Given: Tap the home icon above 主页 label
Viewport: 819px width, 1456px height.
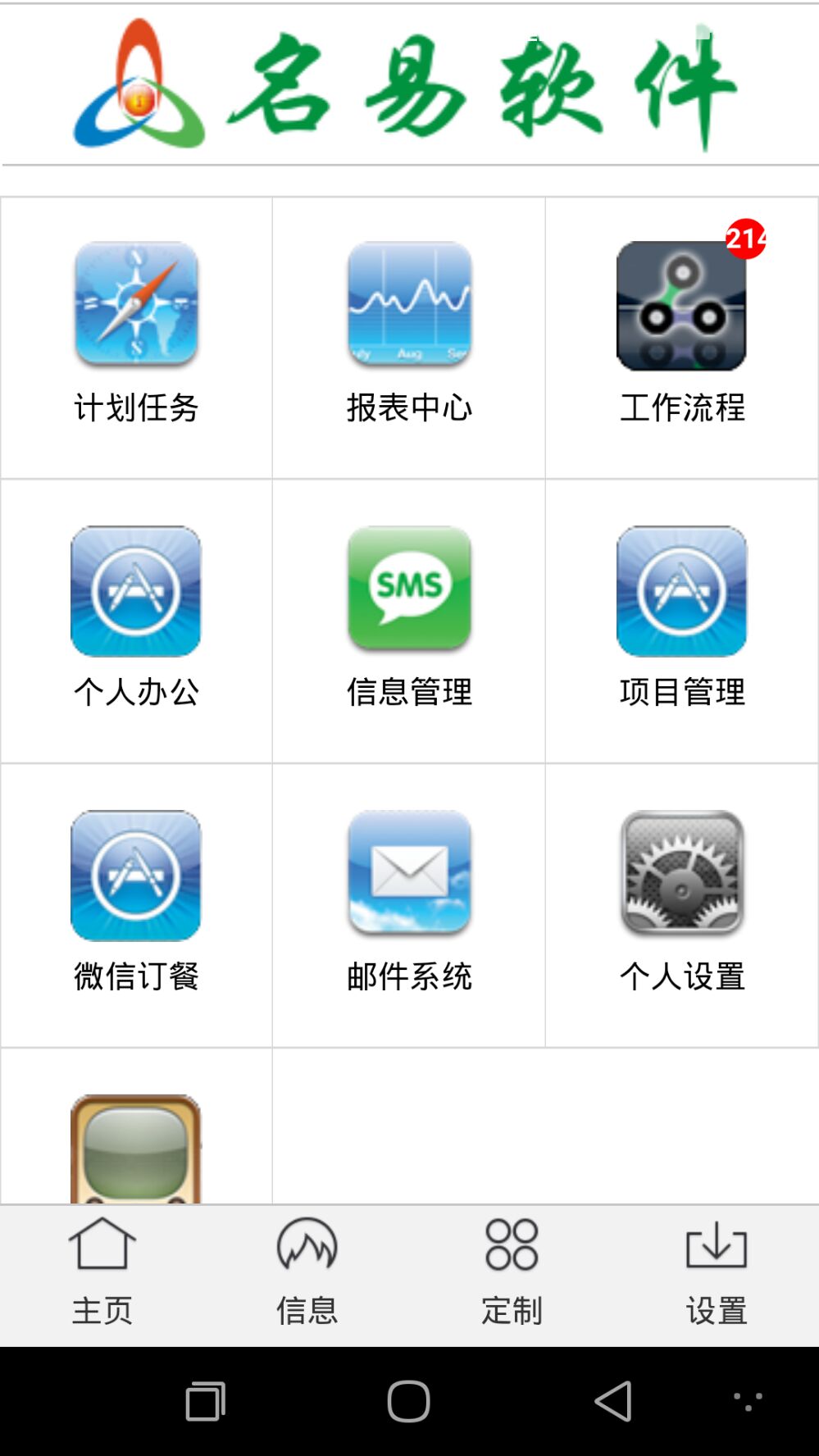Looking at the screenshot, I should [102, 1244].
